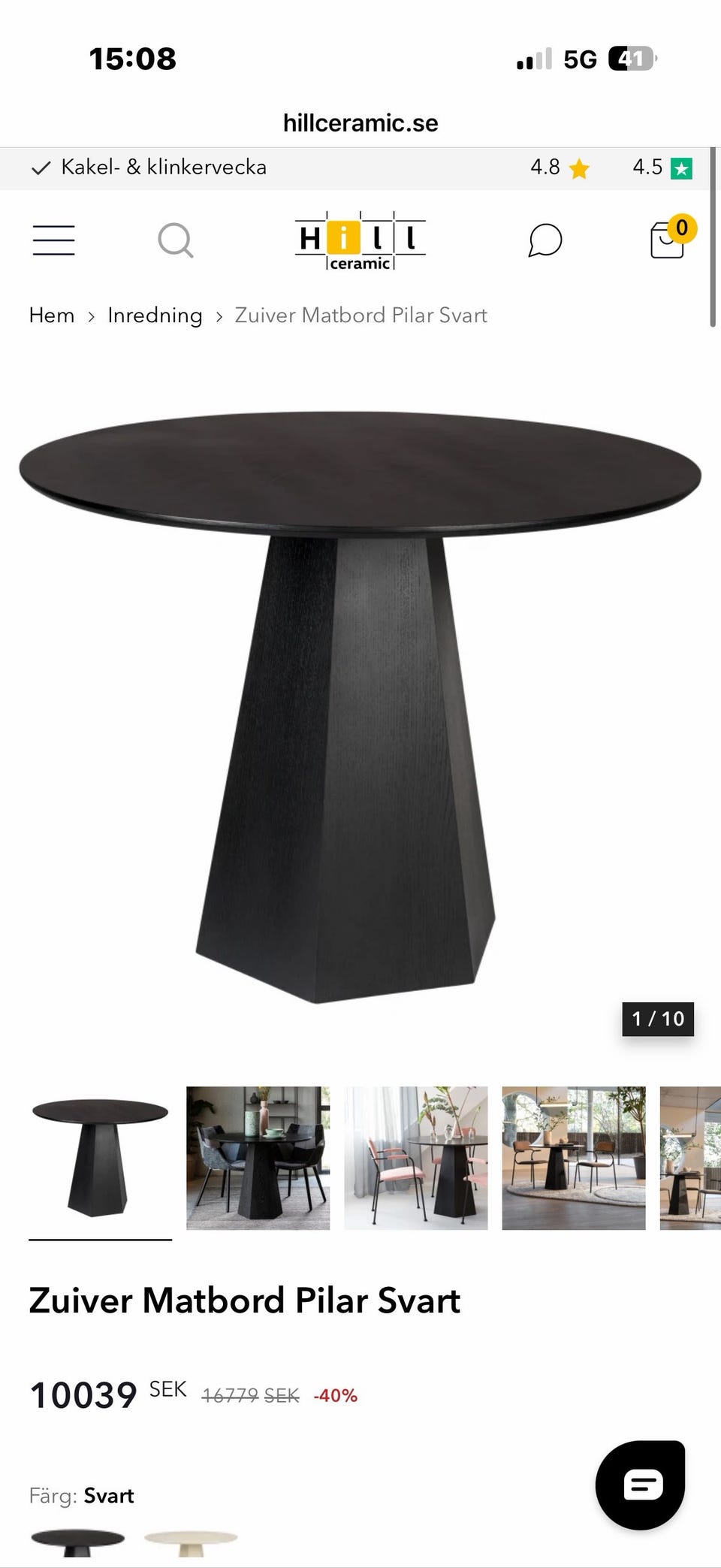
Task: Open the Hill ceramic logo home link
Action: point(360,240)
